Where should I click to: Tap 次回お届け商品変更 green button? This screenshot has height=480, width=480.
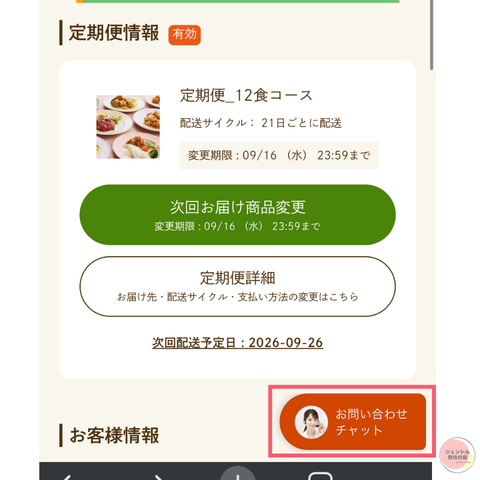tap(237, 215)
